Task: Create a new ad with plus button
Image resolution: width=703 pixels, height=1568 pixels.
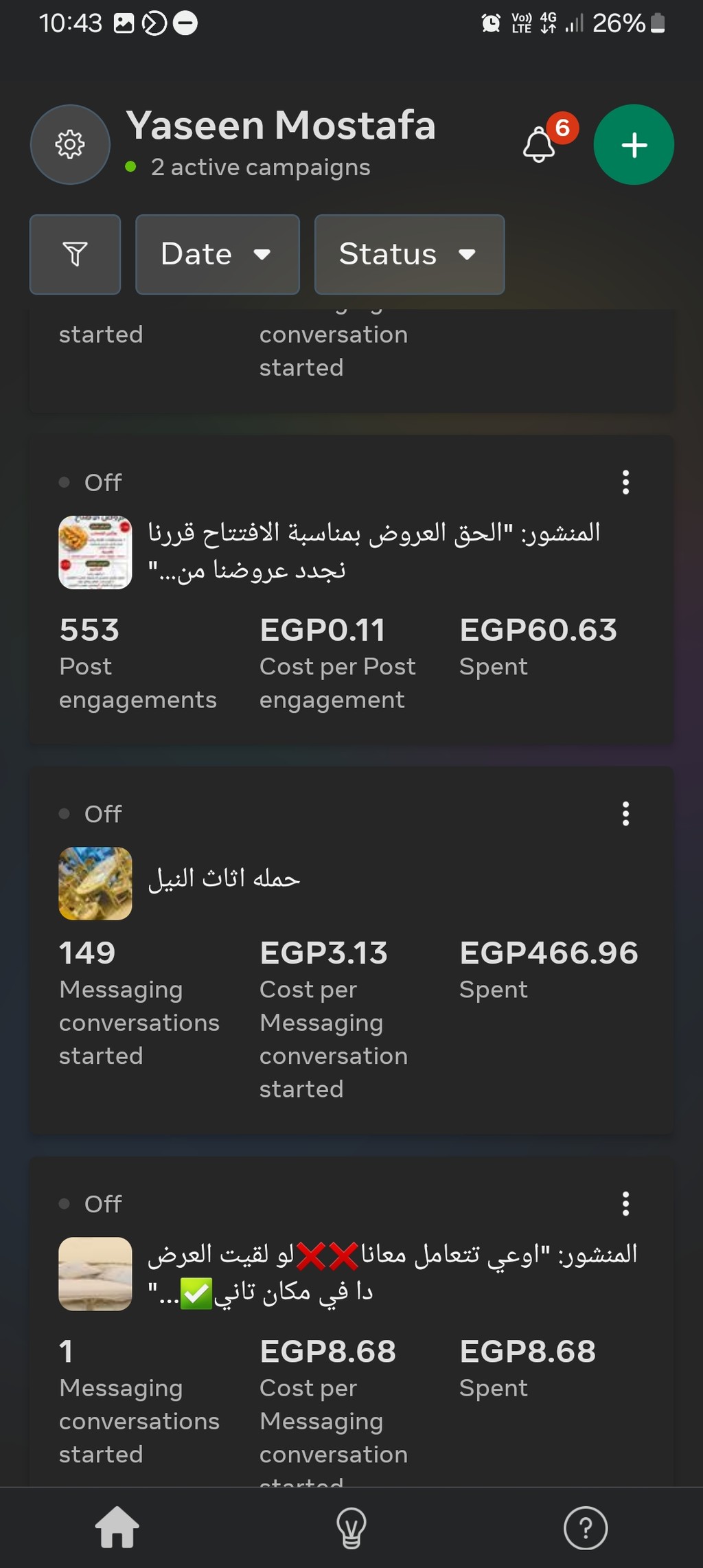Action: click(x=634, y=144)
